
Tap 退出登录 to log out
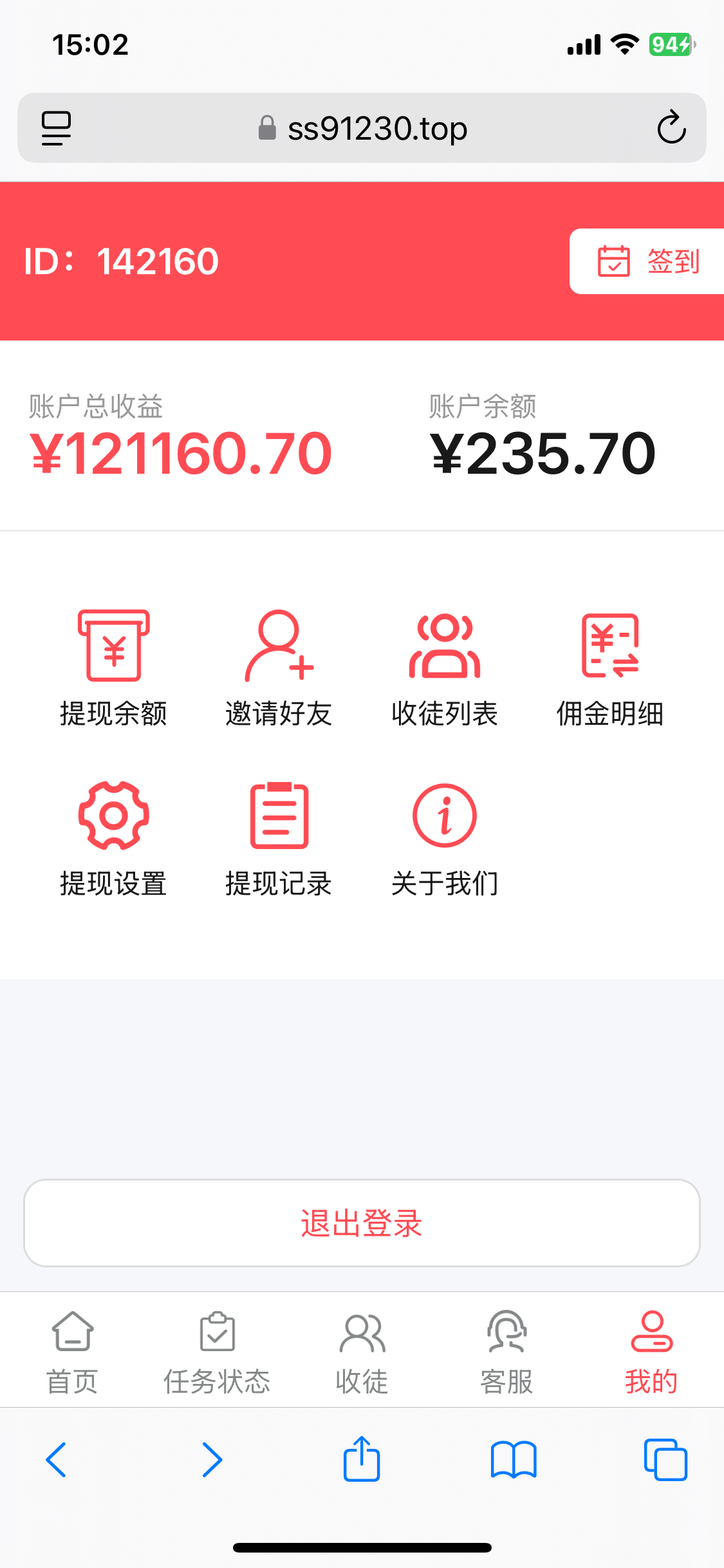(x=362, y=1223)
